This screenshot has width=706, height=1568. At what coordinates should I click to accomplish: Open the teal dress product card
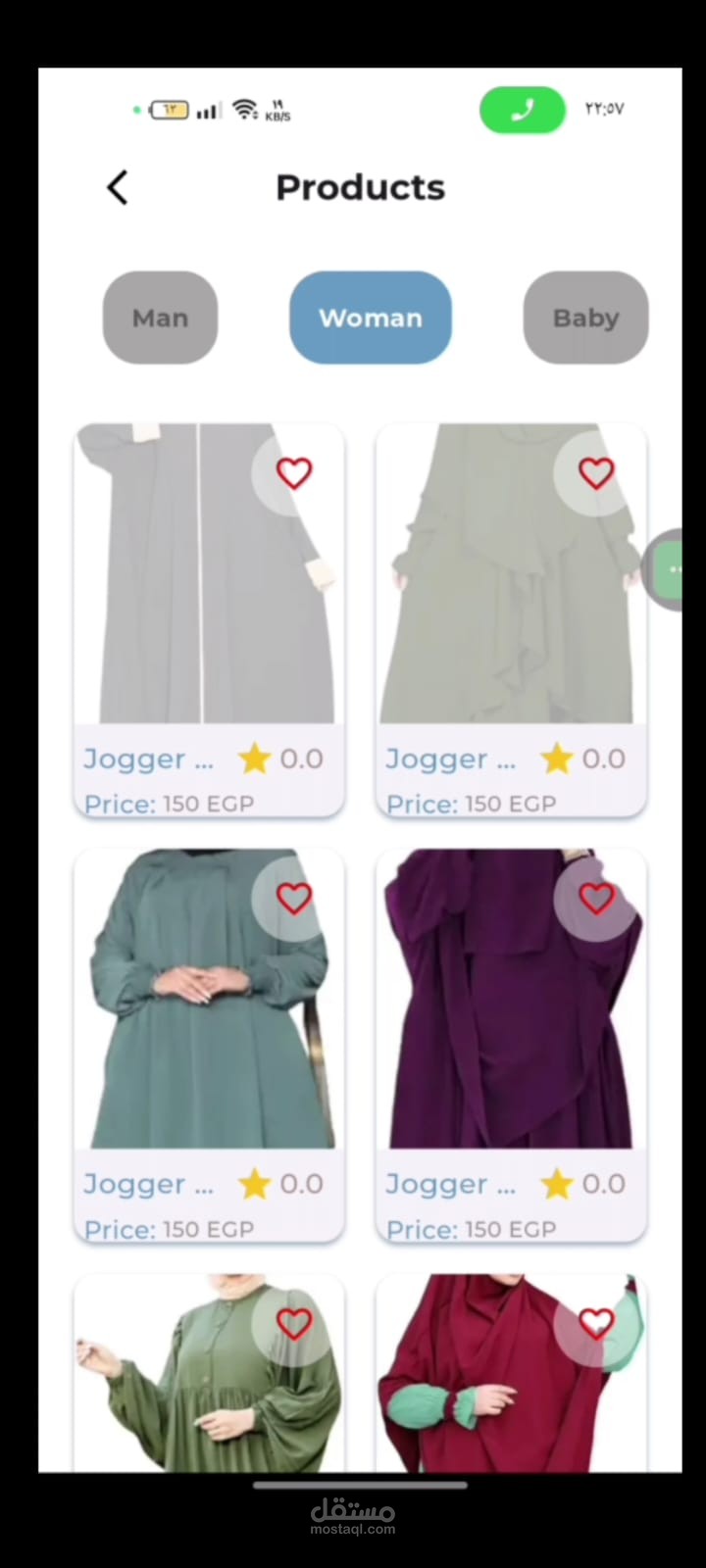pos(208,1029)
